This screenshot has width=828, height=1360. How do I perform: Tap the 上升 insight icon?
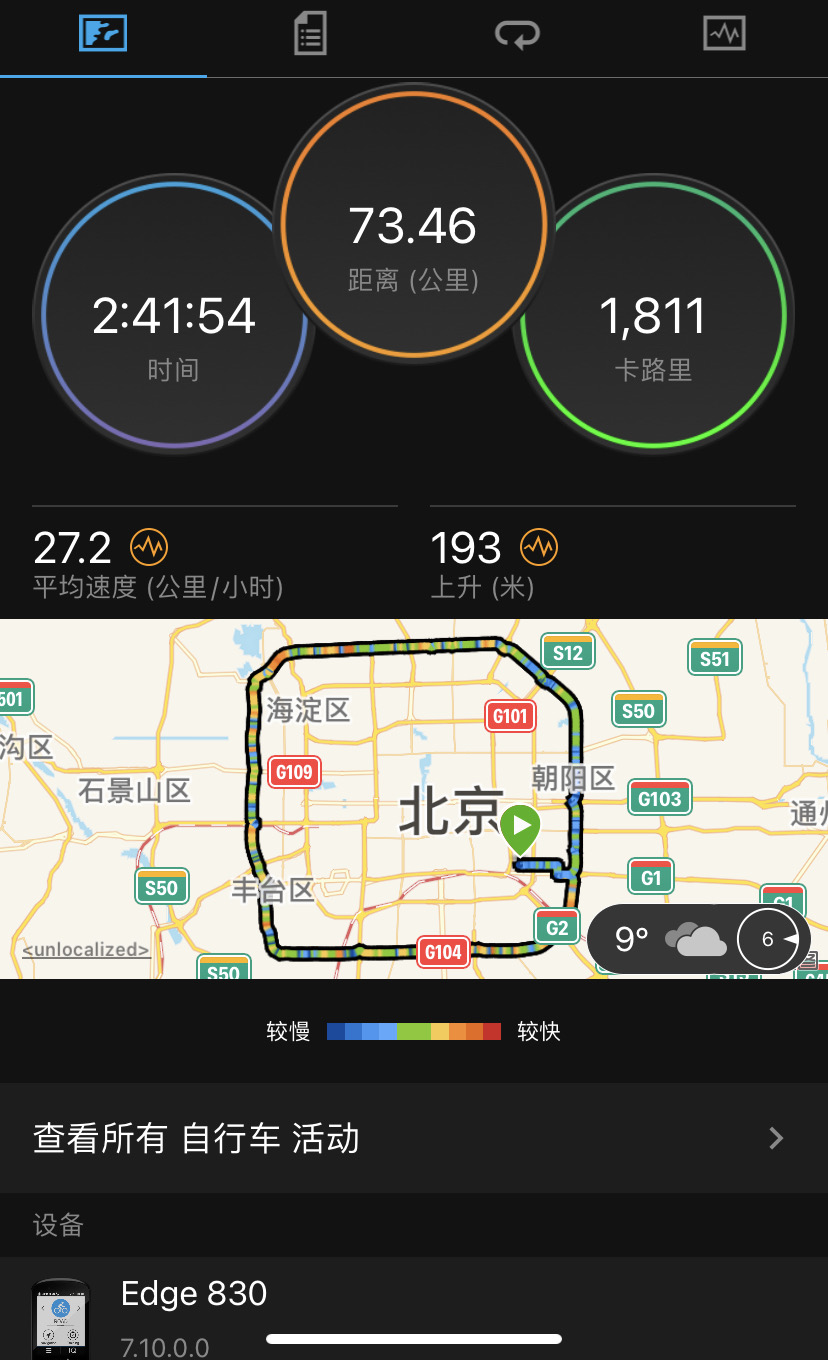coord(539,547)
